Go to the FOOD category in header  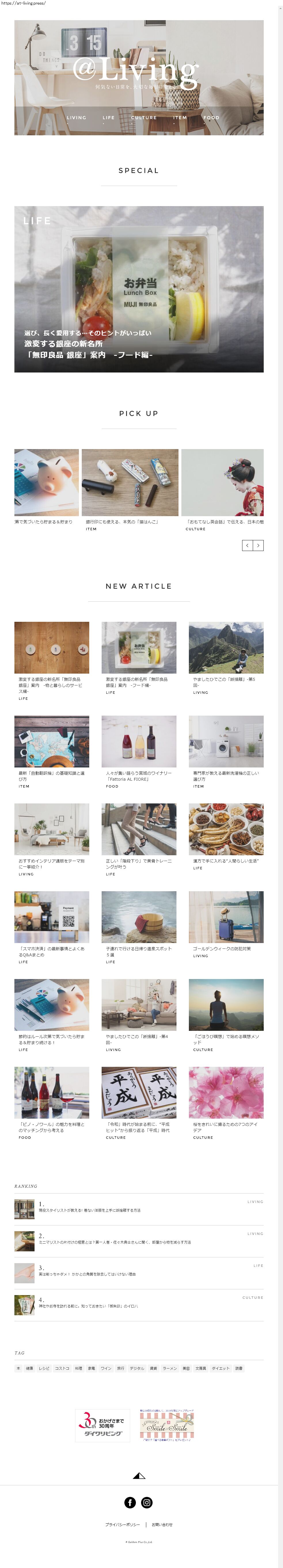click(211, 117)
